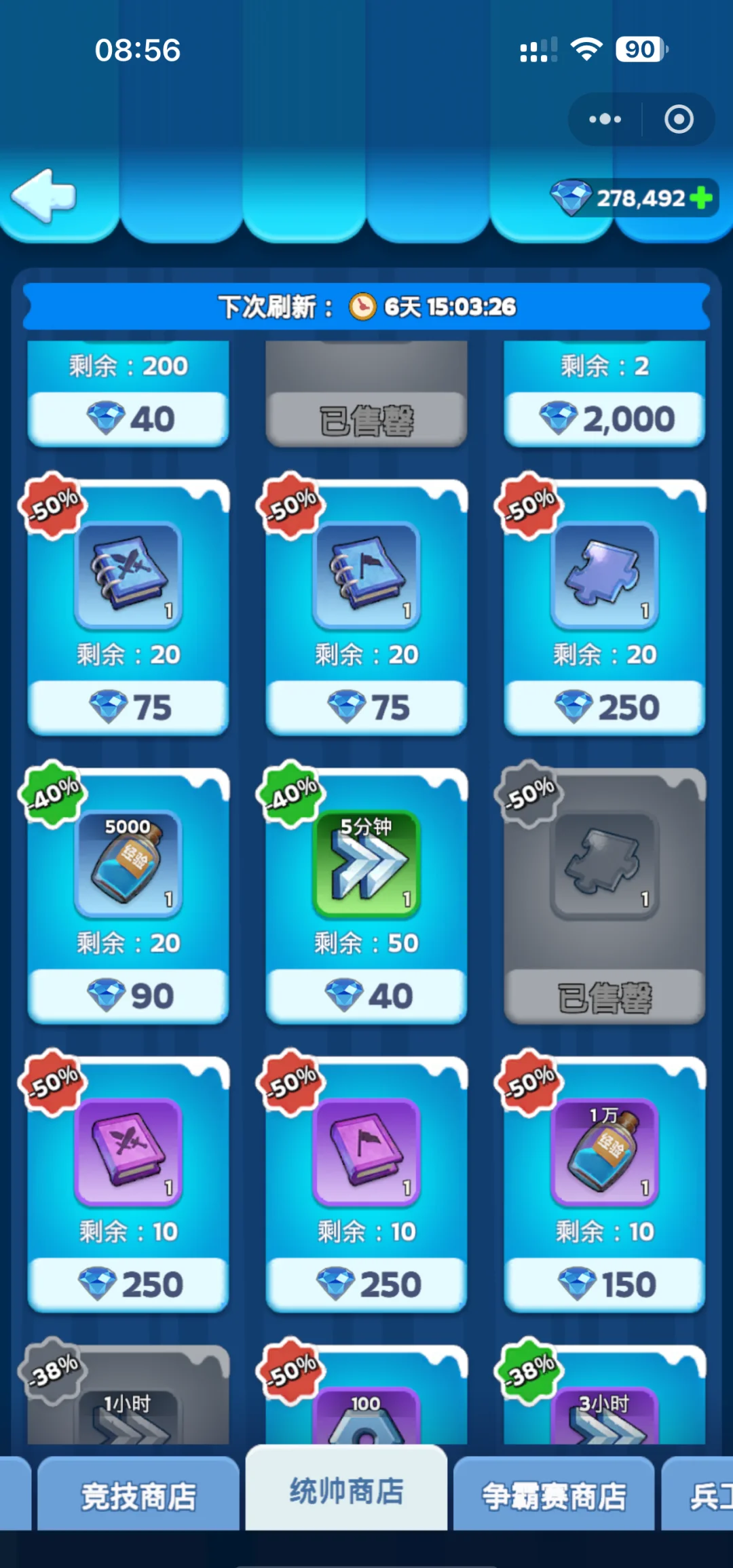Image resolution: width=733 pixels, height=1568 pixels.
Task: Buy the blue flag book for 75 diamonds
Action: tap(366, 707)
